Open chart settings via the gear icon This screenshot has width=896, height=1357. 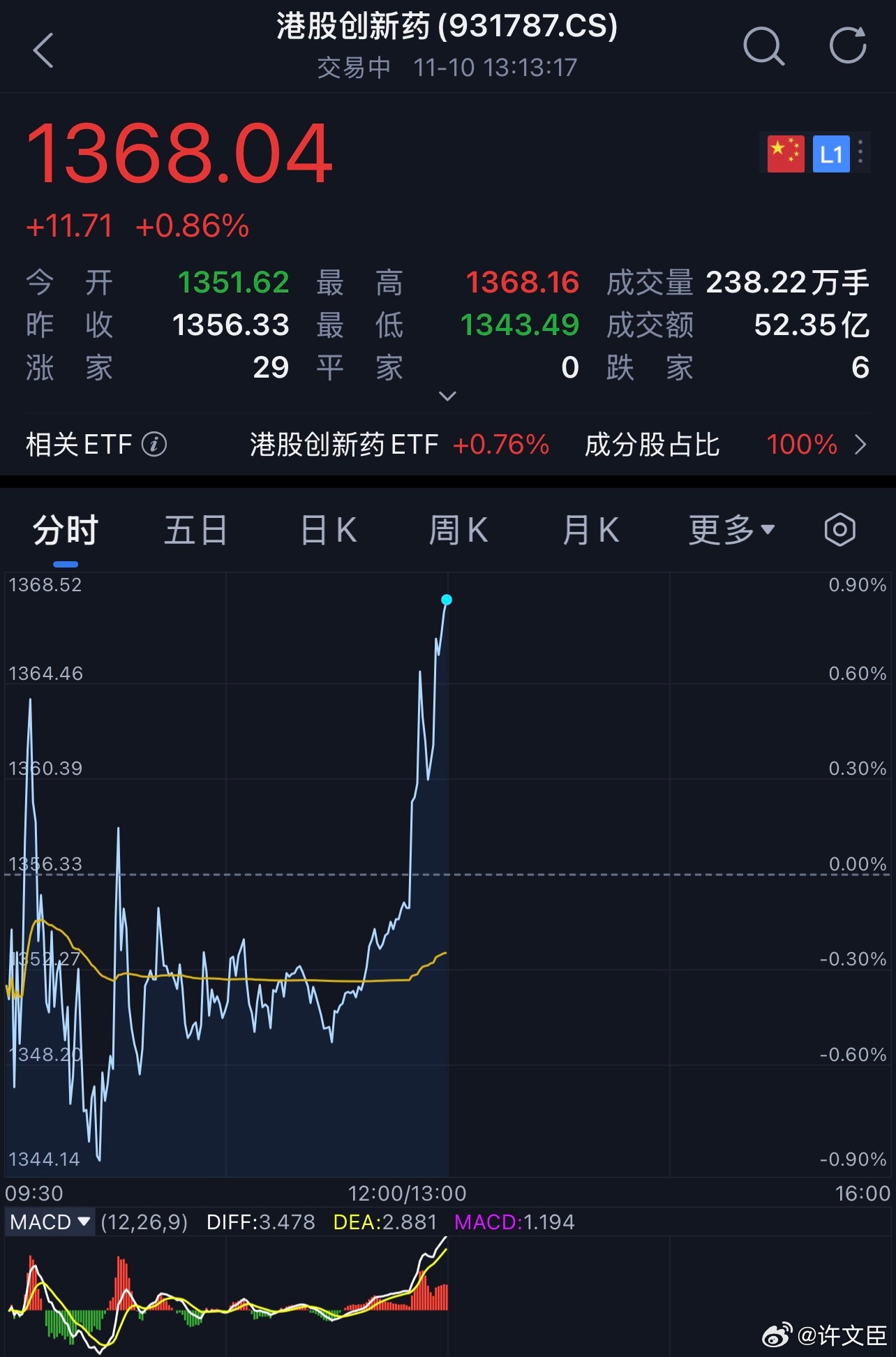click(839, 531)
